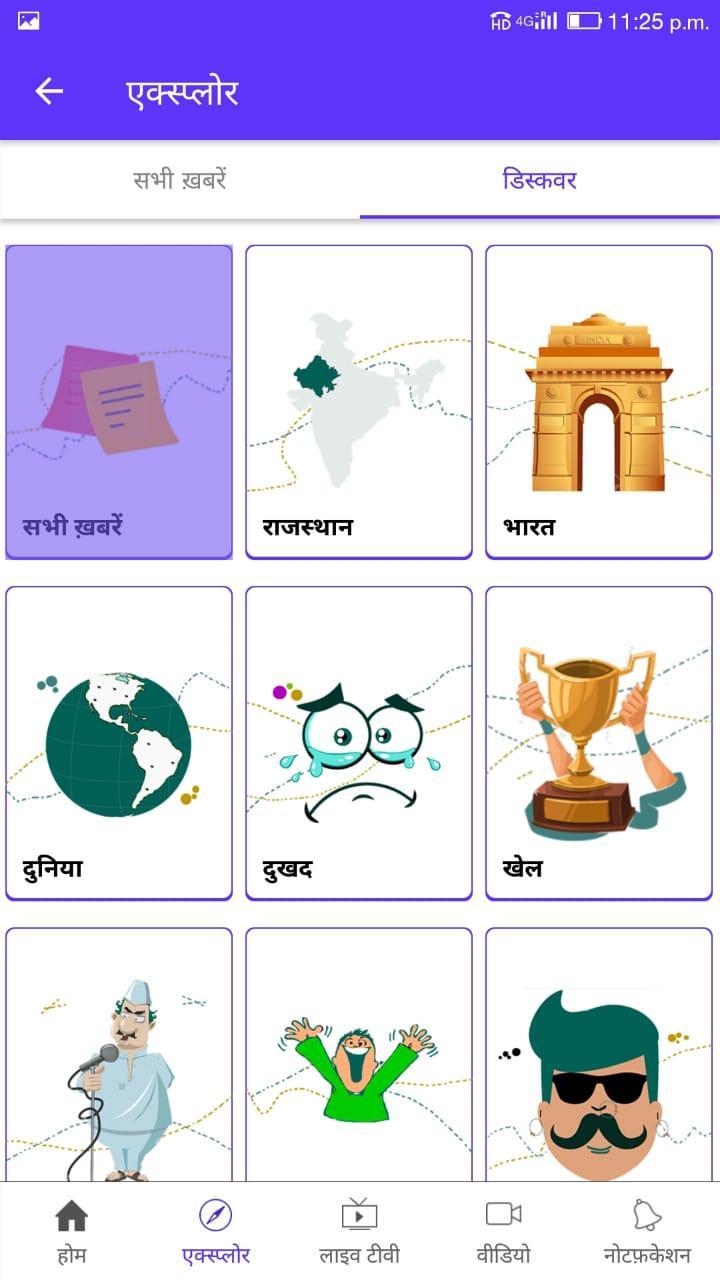Switch to the सभी ख़बरें tab
Screen dimensions: 720x1280
coord(180,178)
